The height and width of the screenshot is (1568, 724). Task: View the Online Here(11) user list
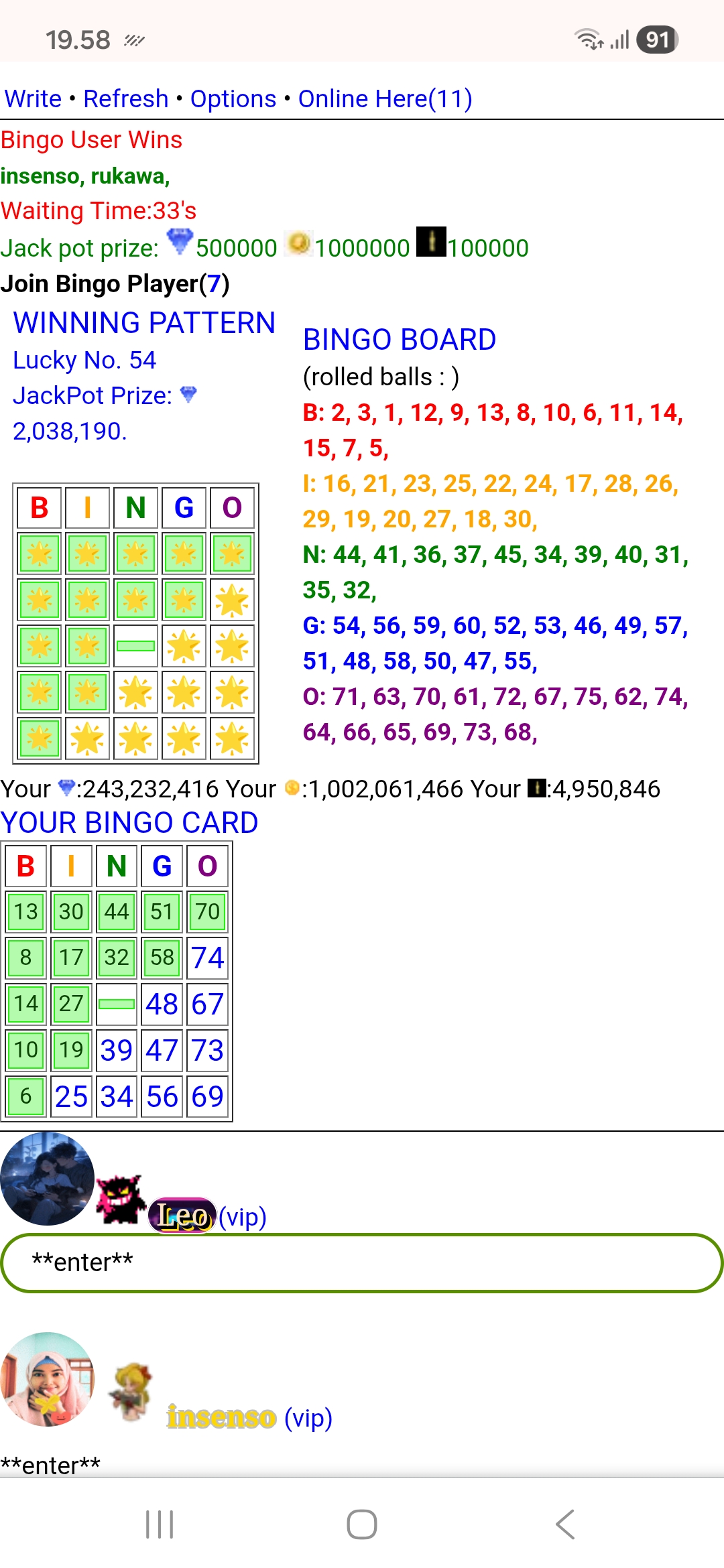(x=385, y=99)
